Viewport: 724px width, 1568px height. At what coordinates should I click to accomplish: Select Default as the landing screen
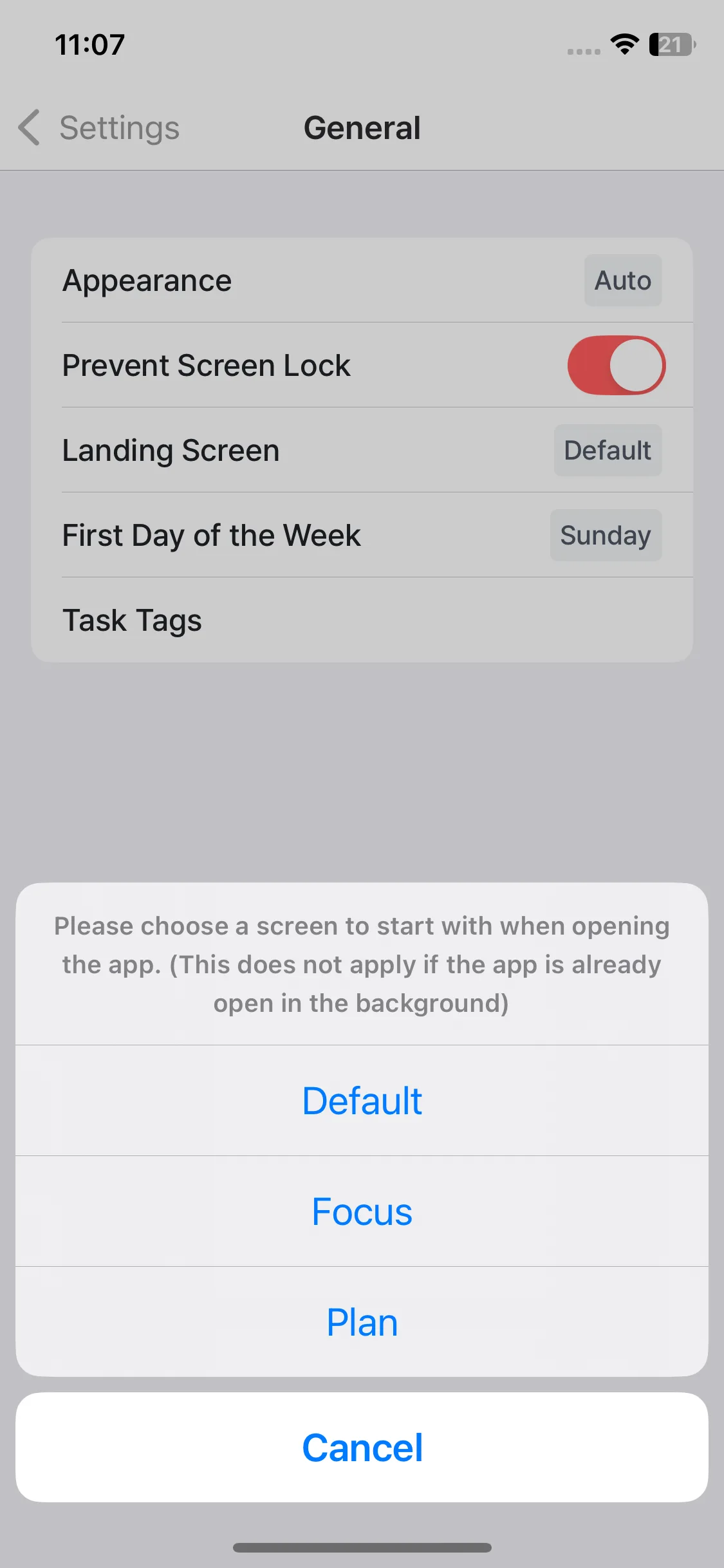click(x=362, y=1100)
